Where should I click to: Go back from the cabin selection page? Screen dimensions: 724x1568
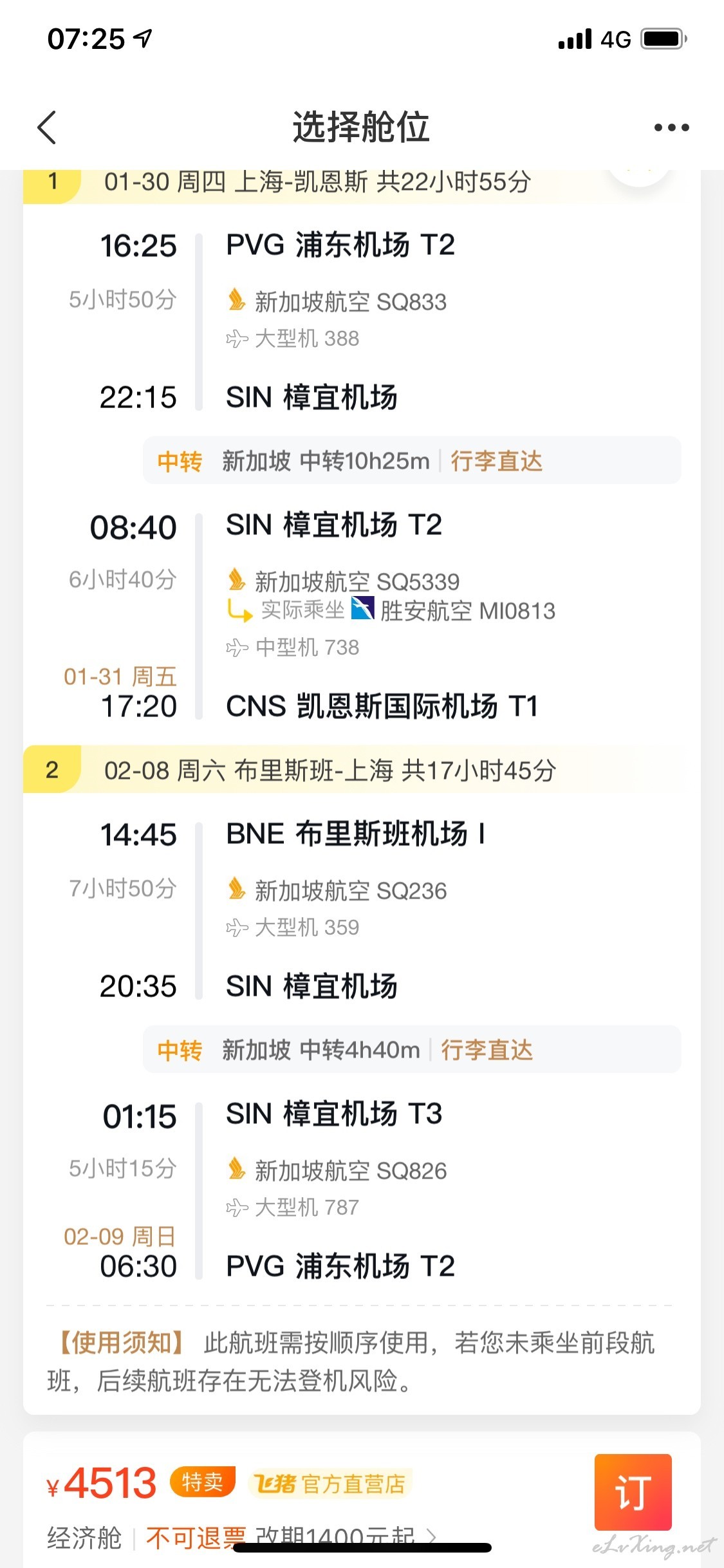47,127
